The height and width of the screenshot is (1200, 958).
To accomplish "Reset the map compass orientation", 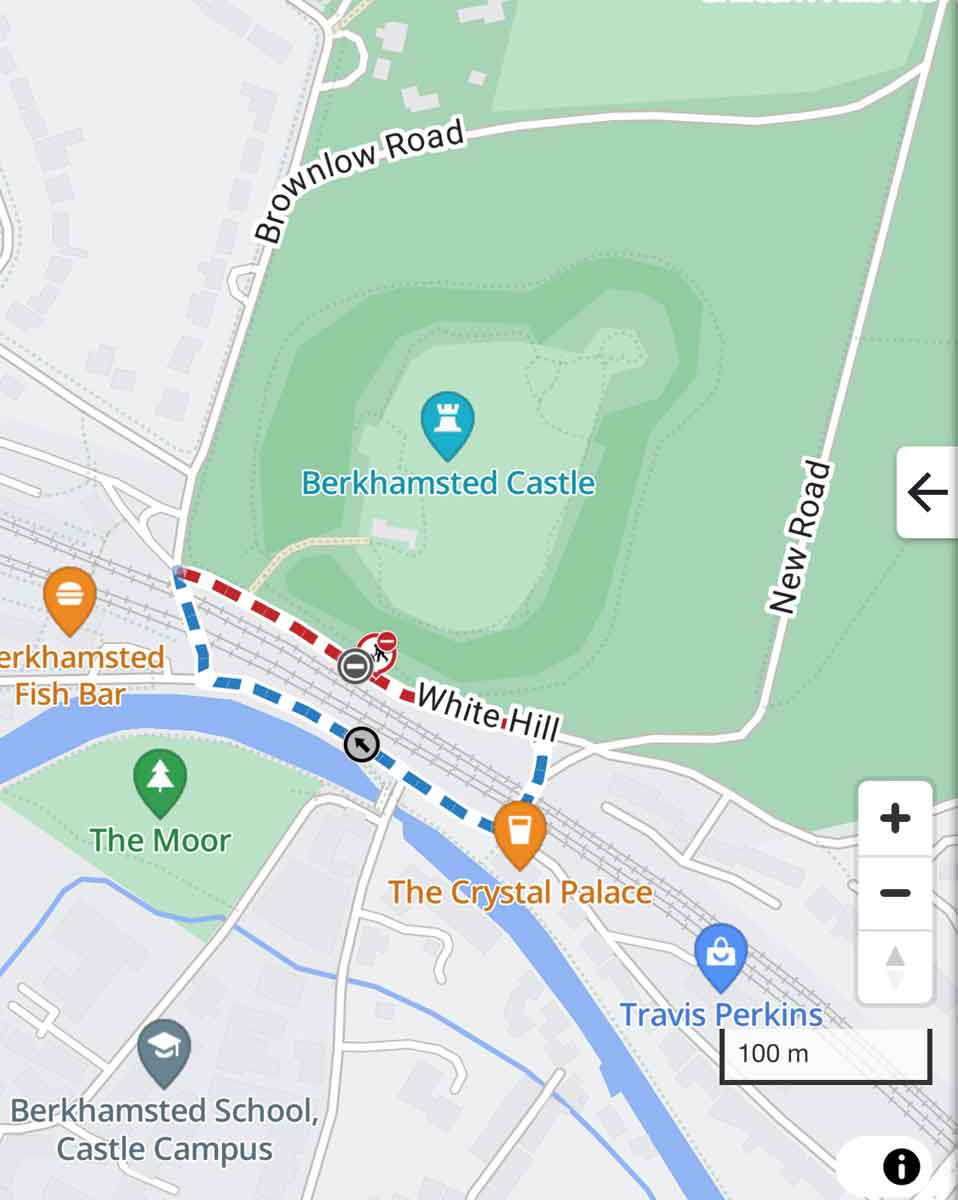I will coord(895,967).
